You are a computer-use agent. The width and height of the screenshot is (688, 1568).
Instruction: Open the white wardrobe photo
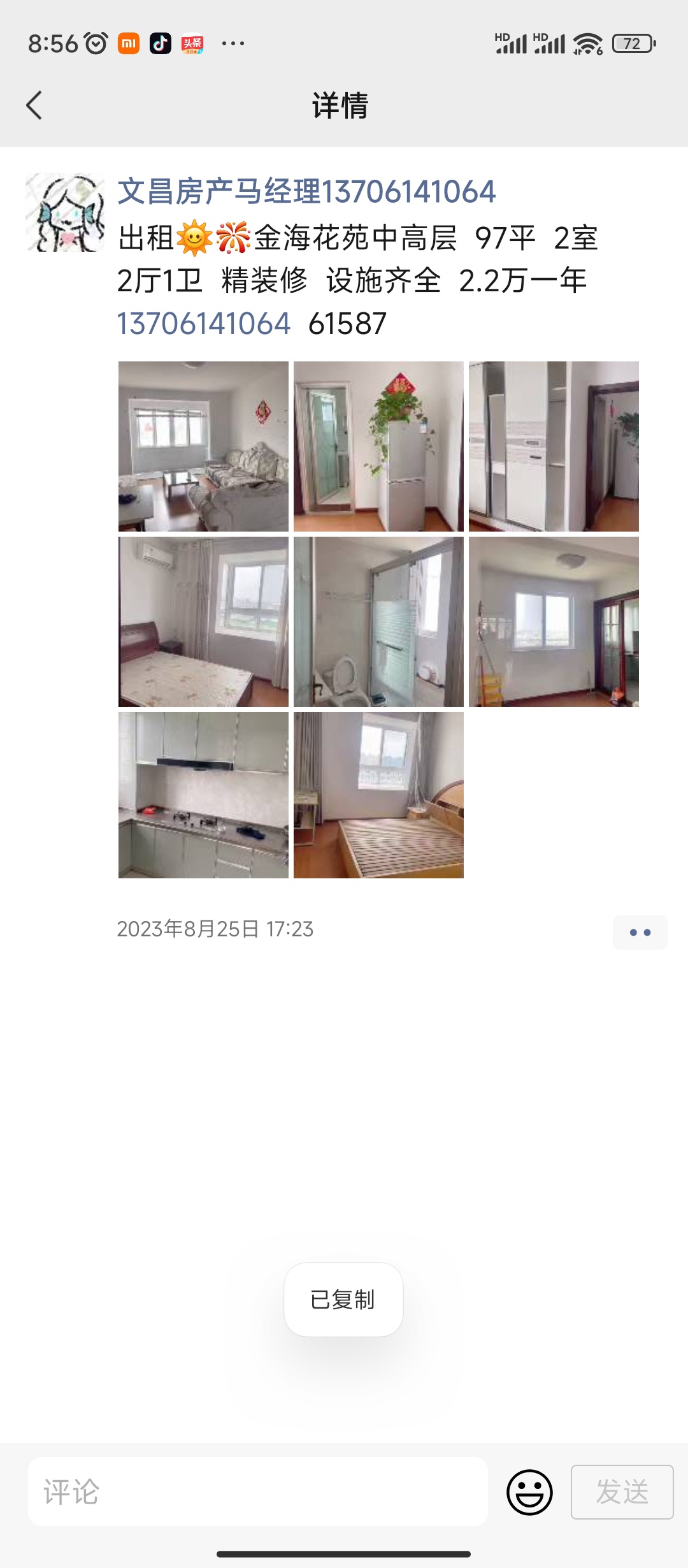554,446
